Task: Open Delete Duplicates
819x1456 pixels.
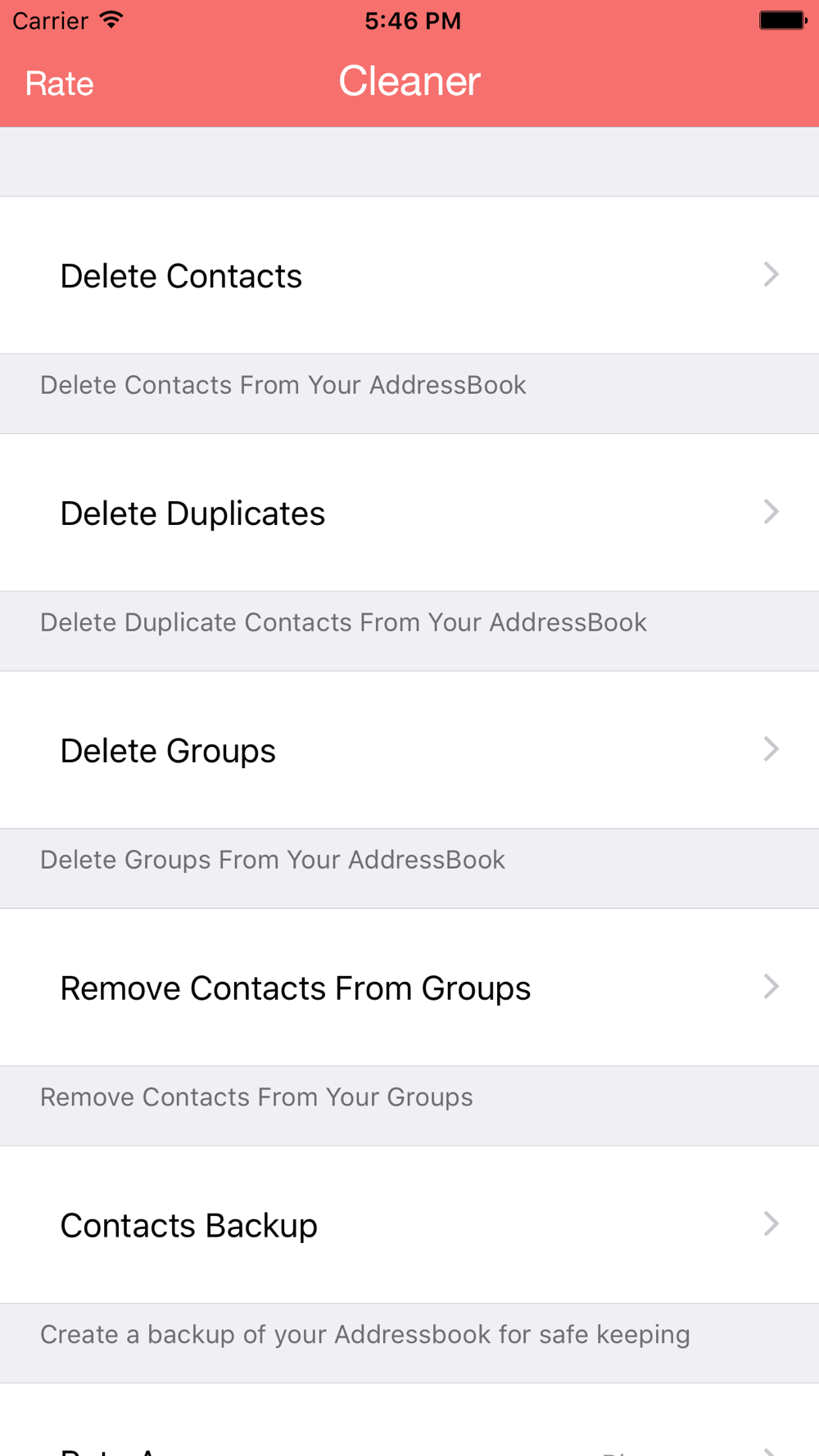Action: pos(409,513)
